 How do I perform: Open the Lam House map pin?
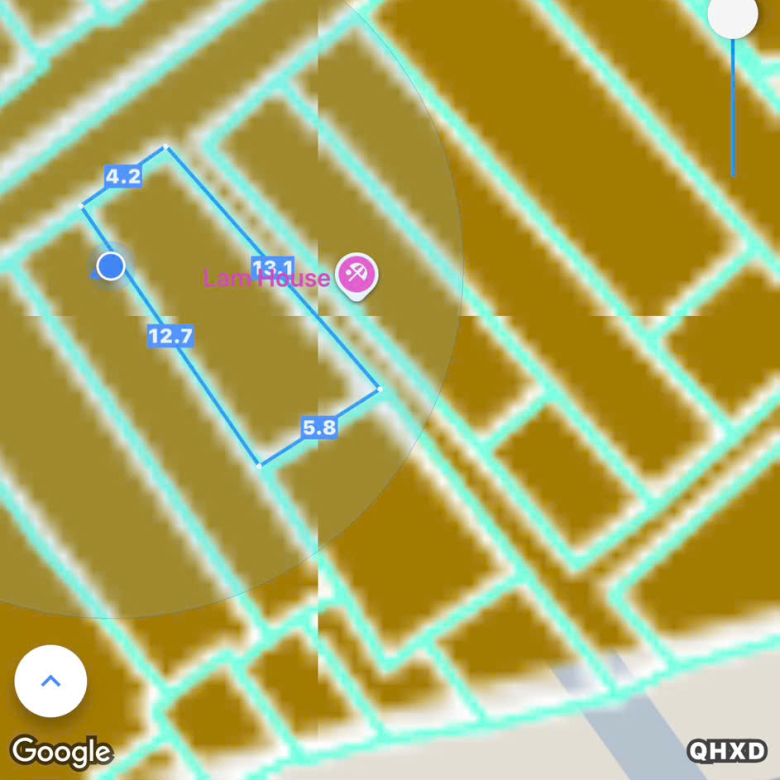357,274
